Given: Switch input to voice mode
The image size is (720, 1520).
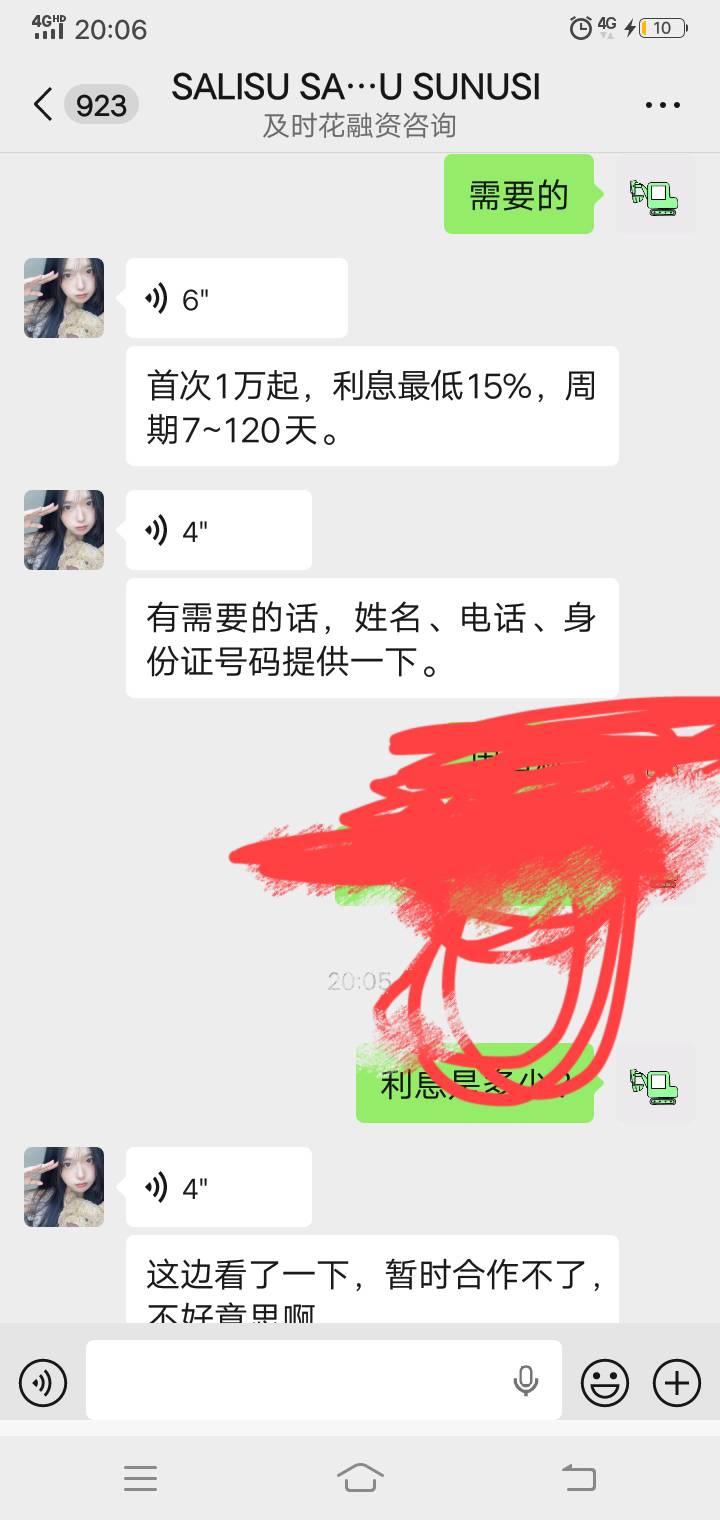Looking at the screenshot, I should tap(43, 1382).
